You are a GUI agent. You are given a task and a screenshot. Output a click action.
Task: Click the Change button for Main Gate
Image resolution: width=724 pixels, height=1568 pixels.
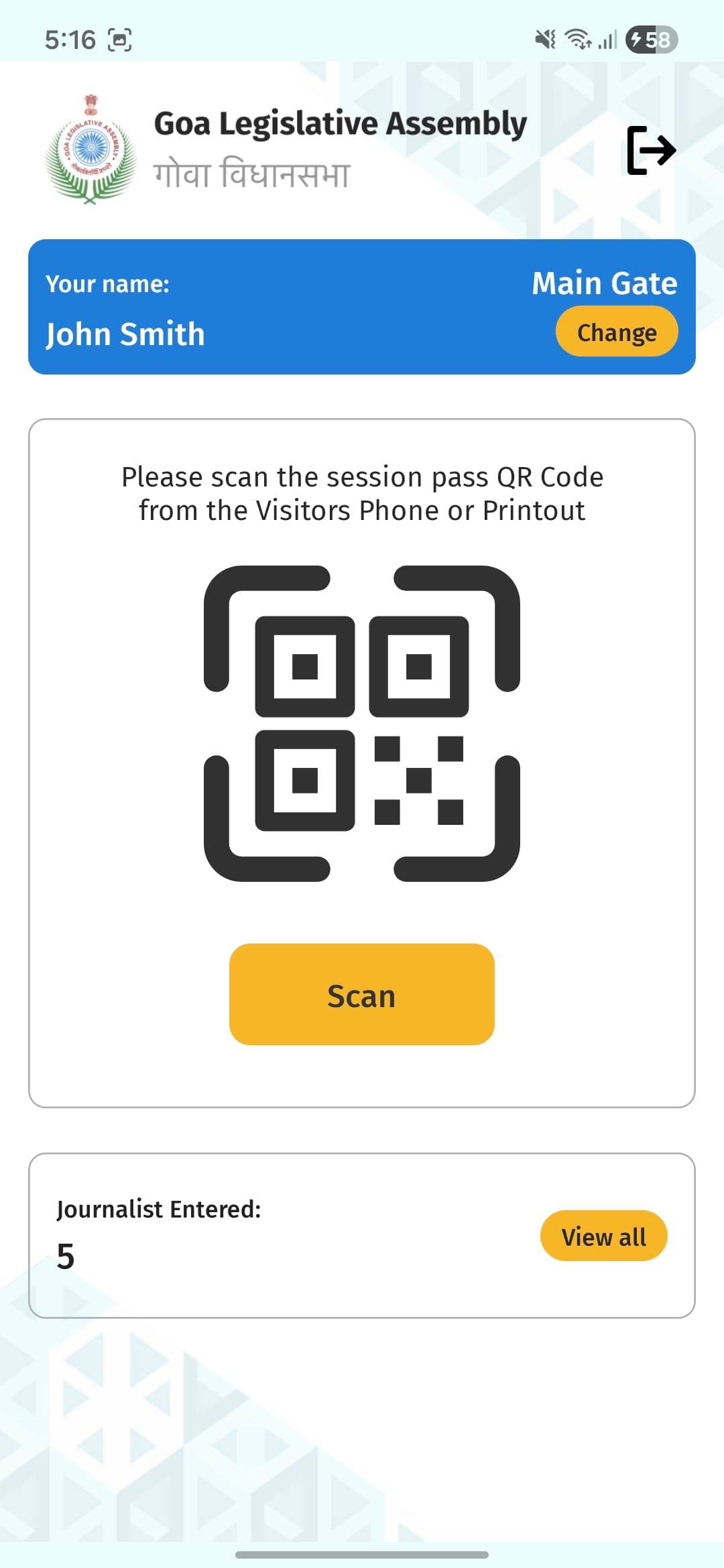(x=616, y=331)
